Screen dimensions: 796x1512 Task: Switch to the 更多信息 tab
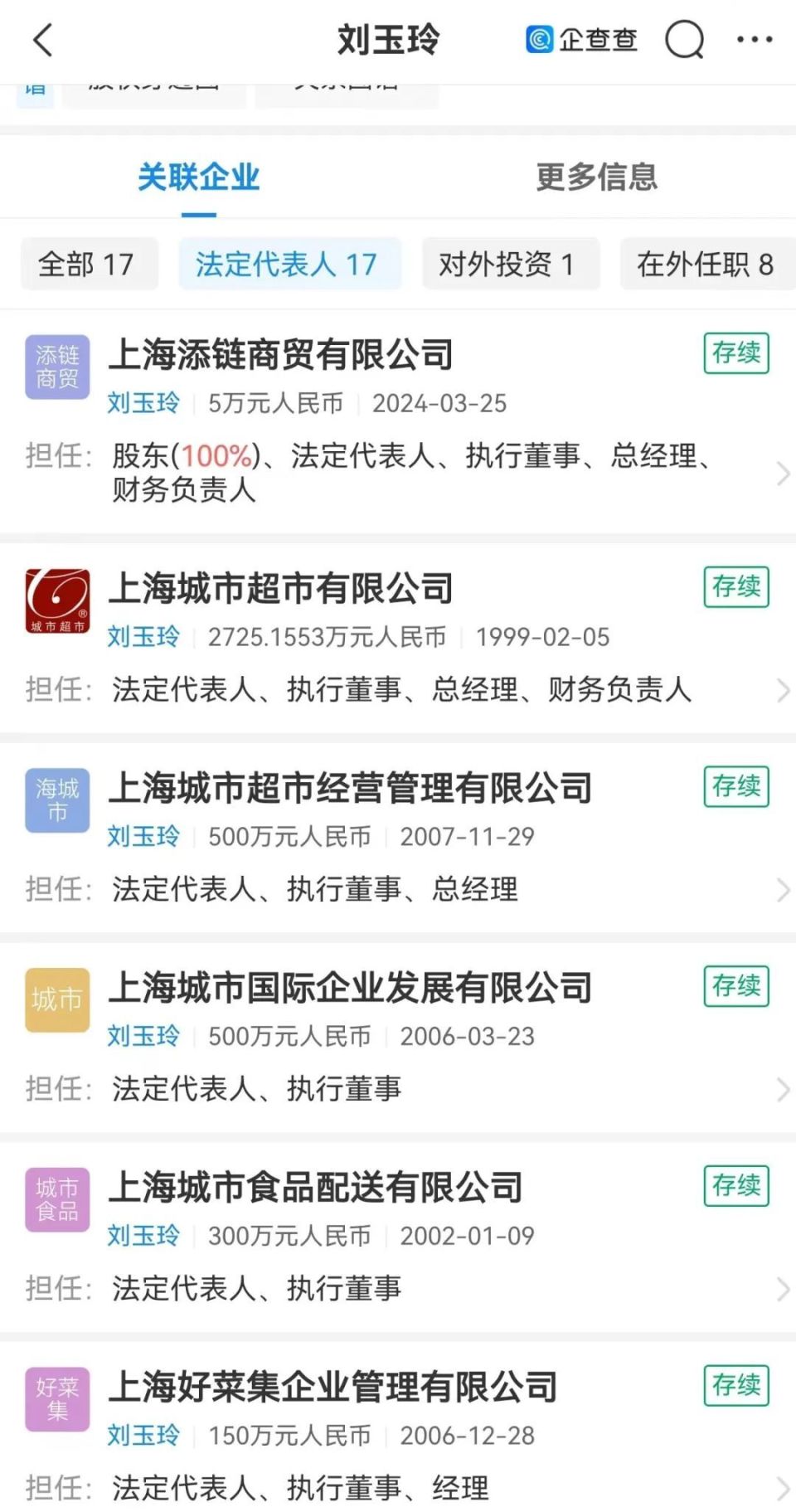[596, 177]
